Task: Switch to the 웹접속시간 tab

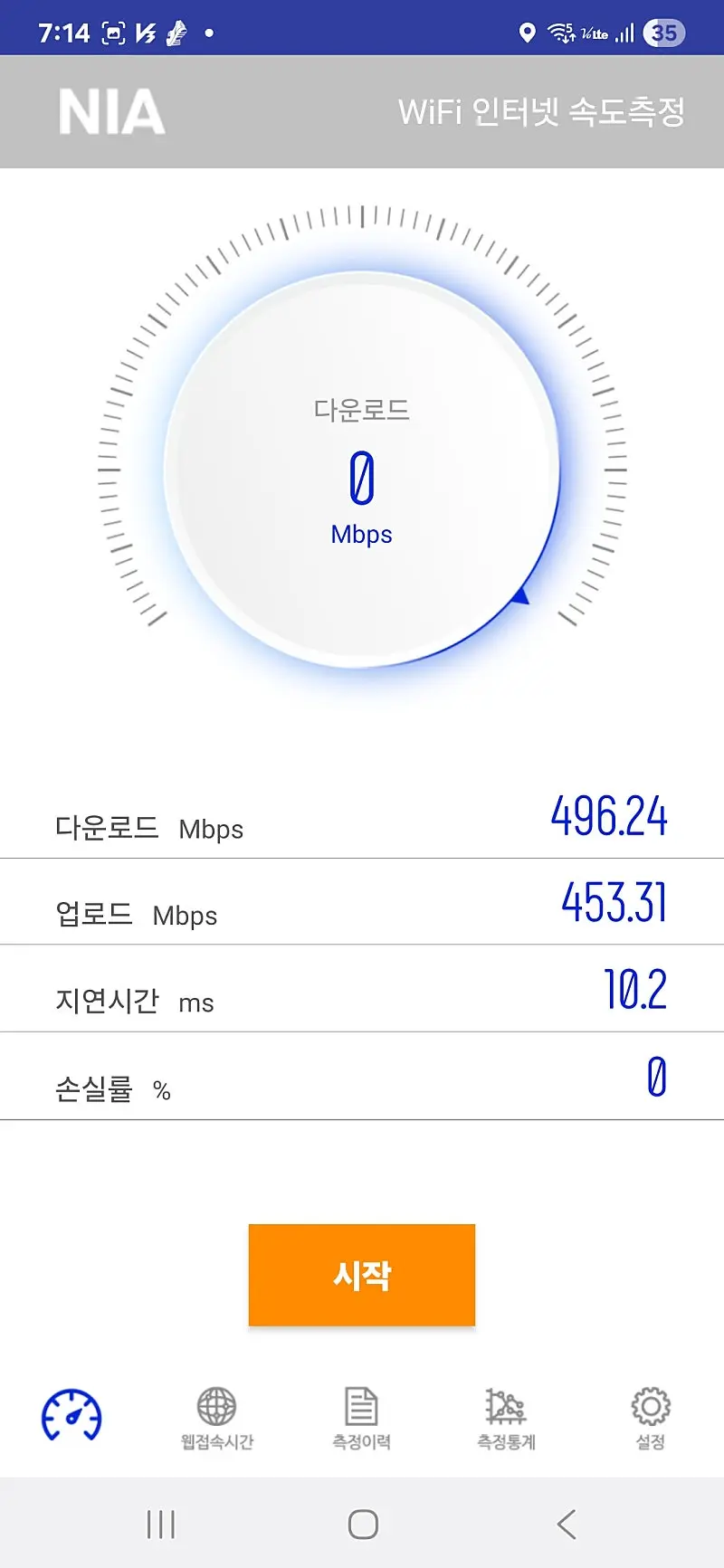Action: click(217, 1419)
